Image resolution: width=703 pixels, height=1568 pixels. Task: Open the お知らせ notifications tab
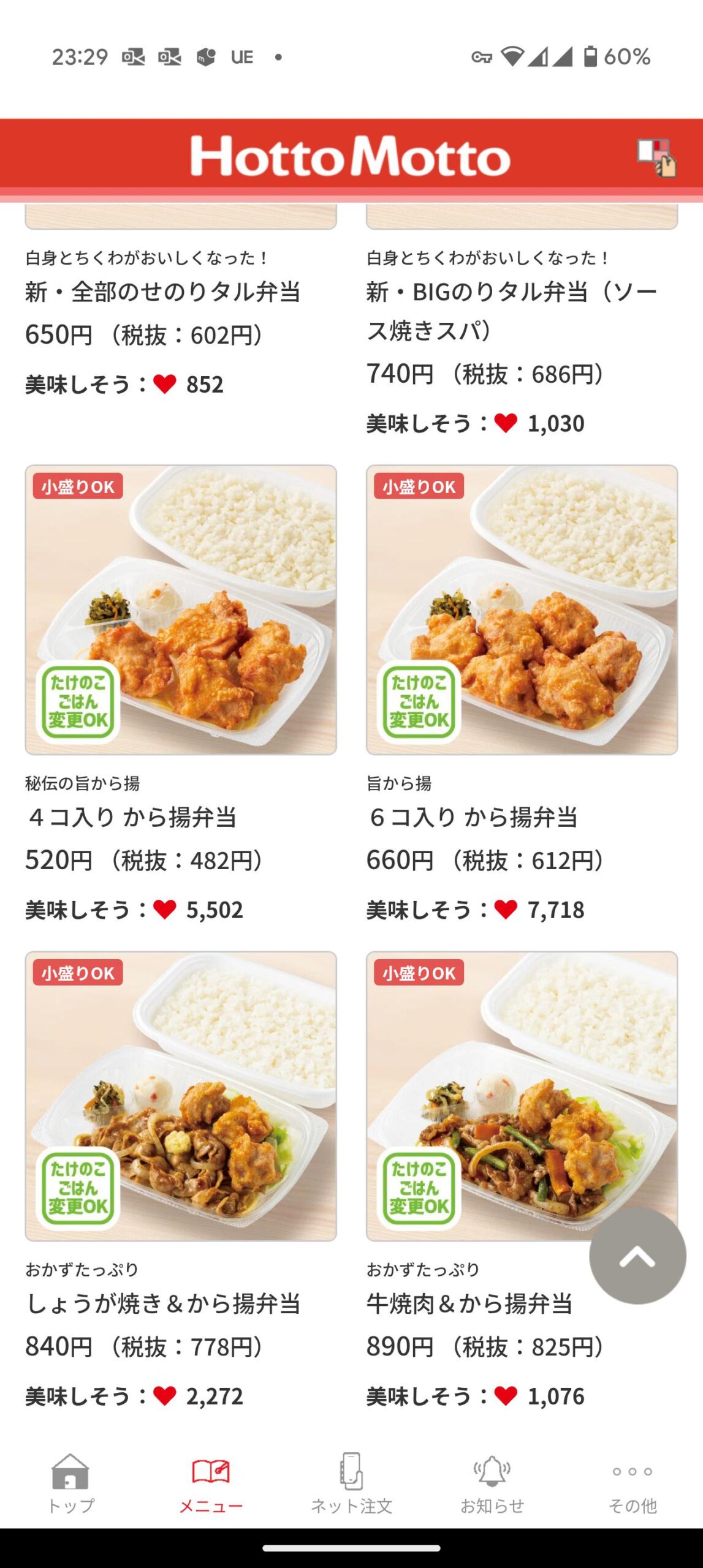tap(492, 1483)
